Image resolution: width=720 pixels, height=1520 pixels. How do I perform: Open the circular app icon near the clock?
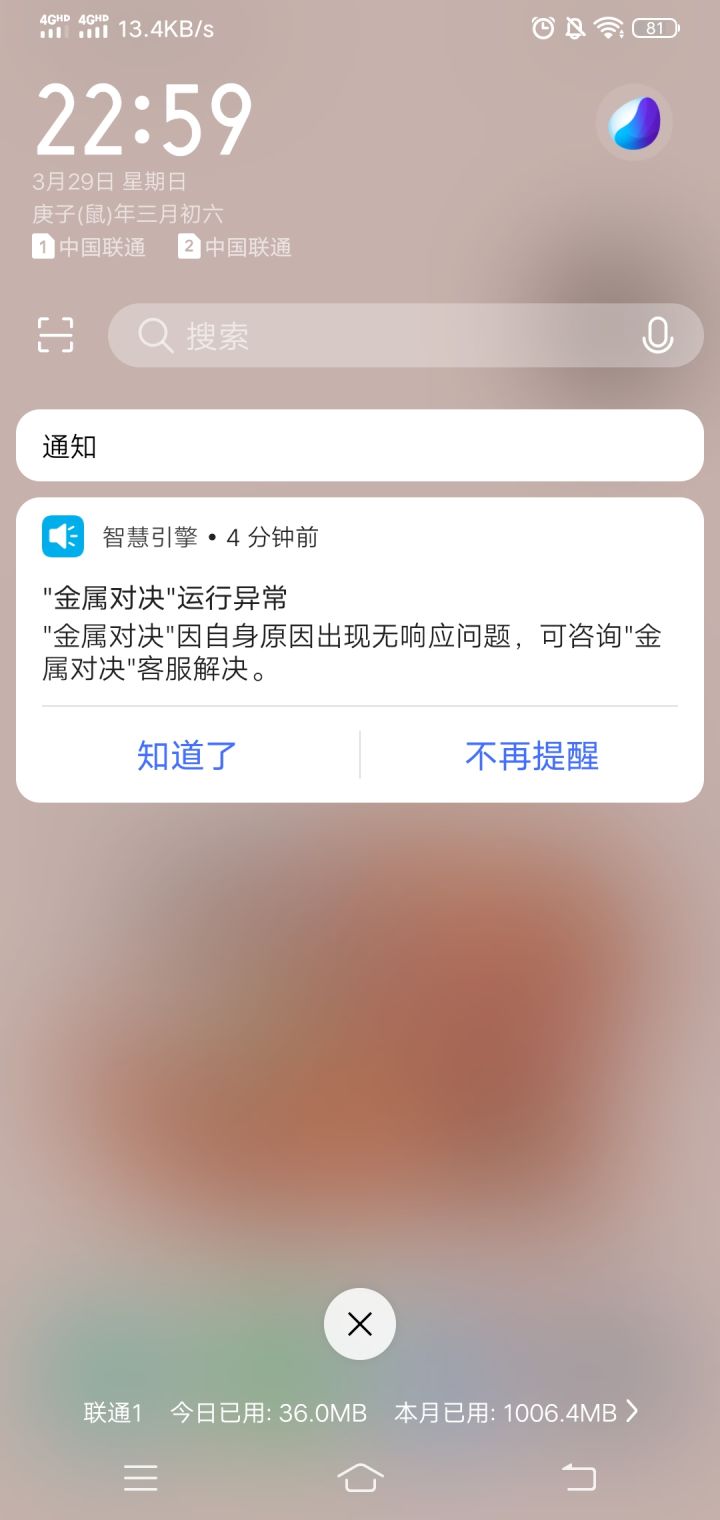(x=634, y=121)
